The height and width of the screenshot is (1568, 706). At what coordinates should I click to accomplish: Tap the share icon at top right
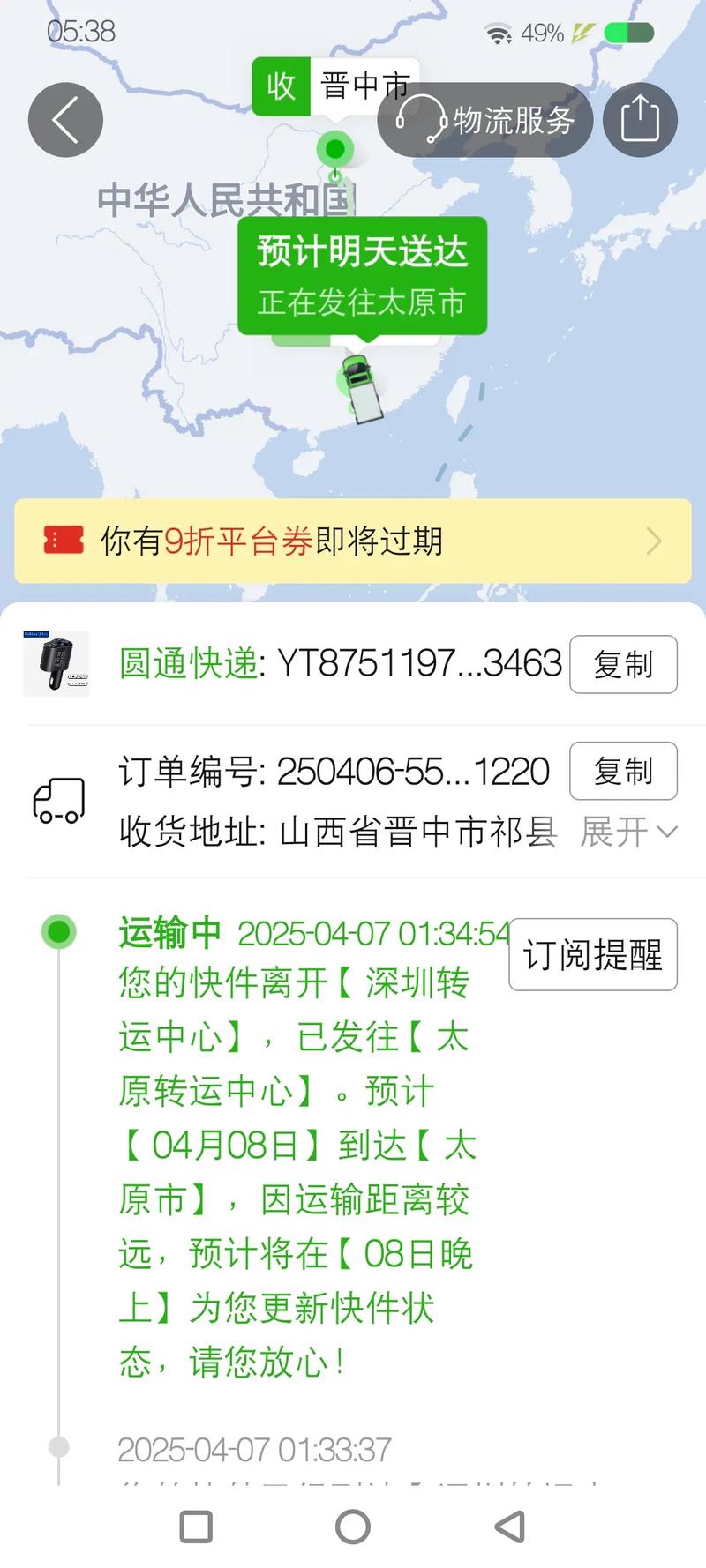640,120
